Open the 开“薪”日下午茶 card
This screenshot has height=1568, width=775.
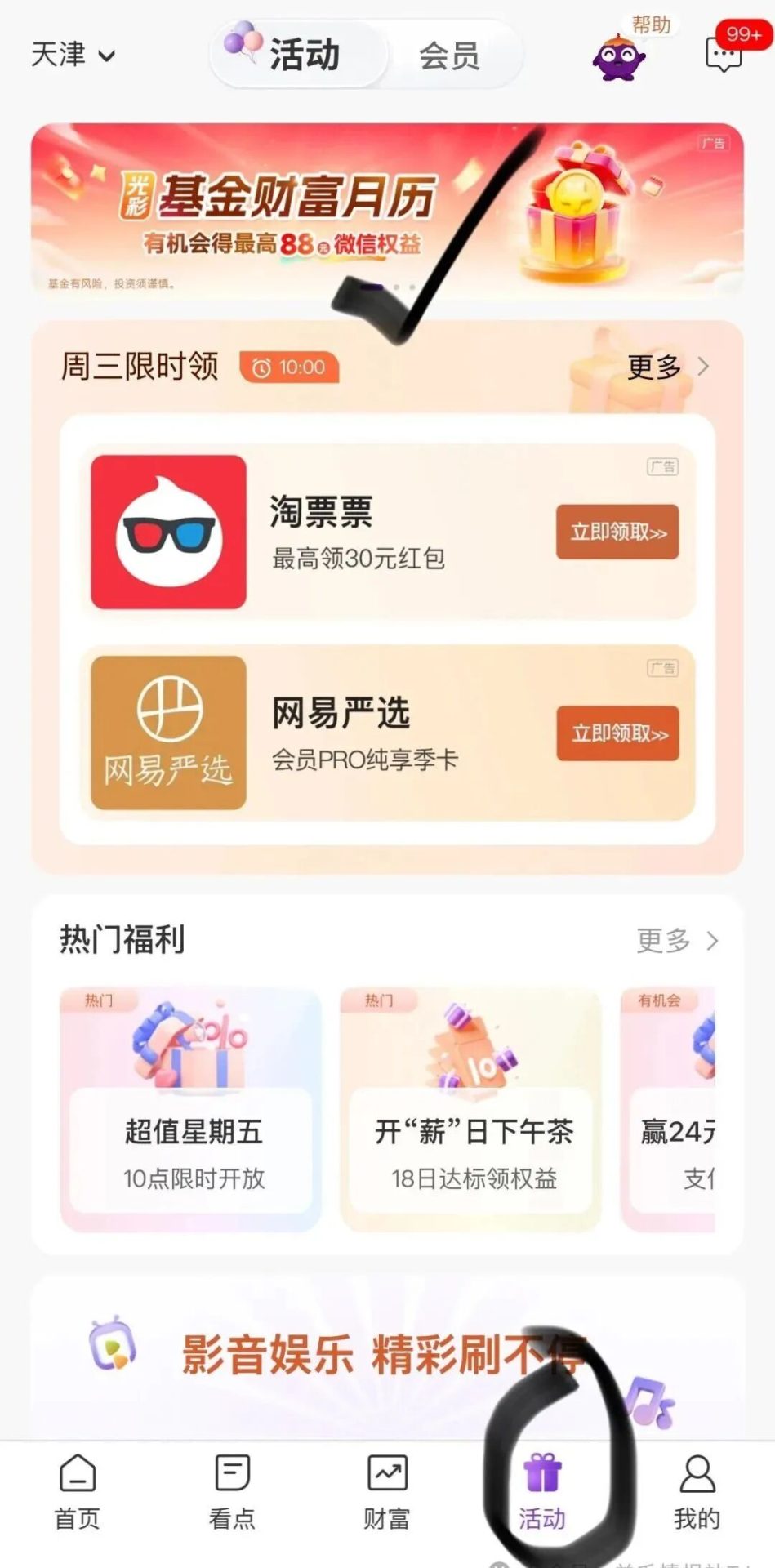coord(472,1109)
